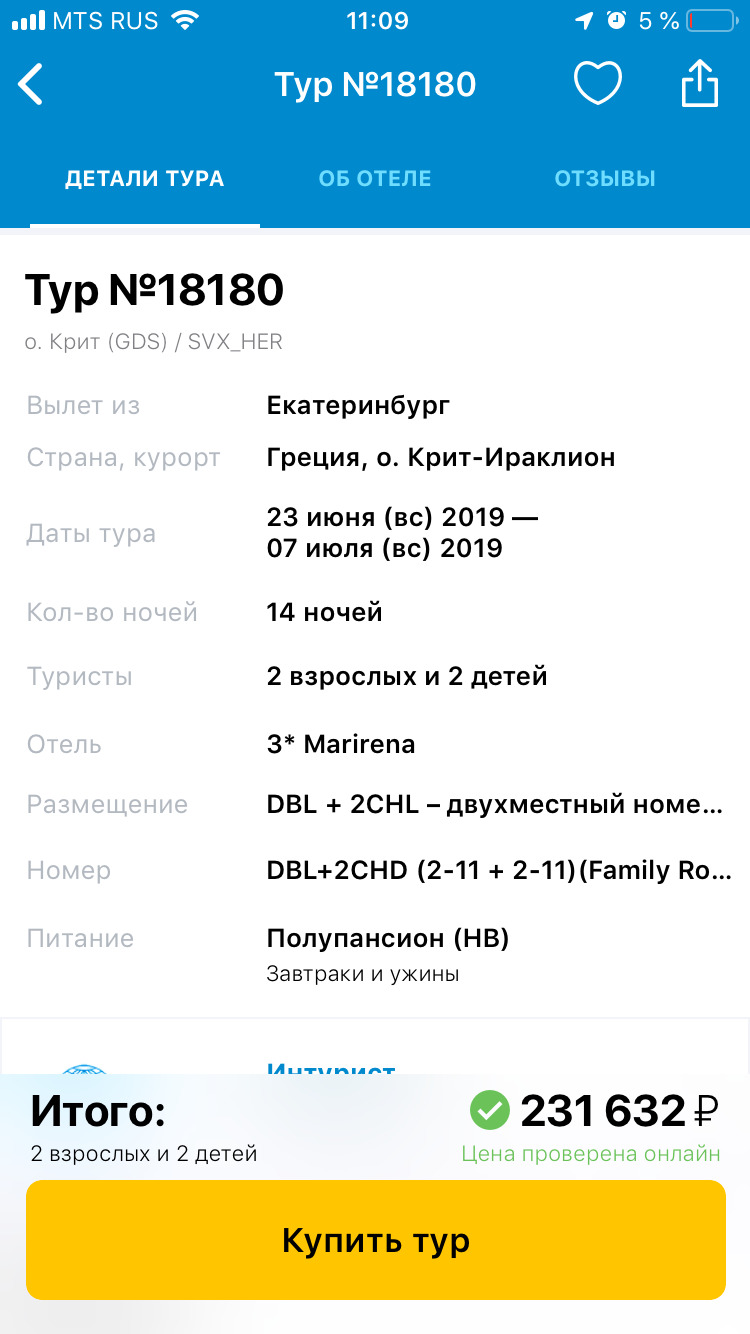
Task: Go back using the arrow icon
Action: tap(32, 85)
